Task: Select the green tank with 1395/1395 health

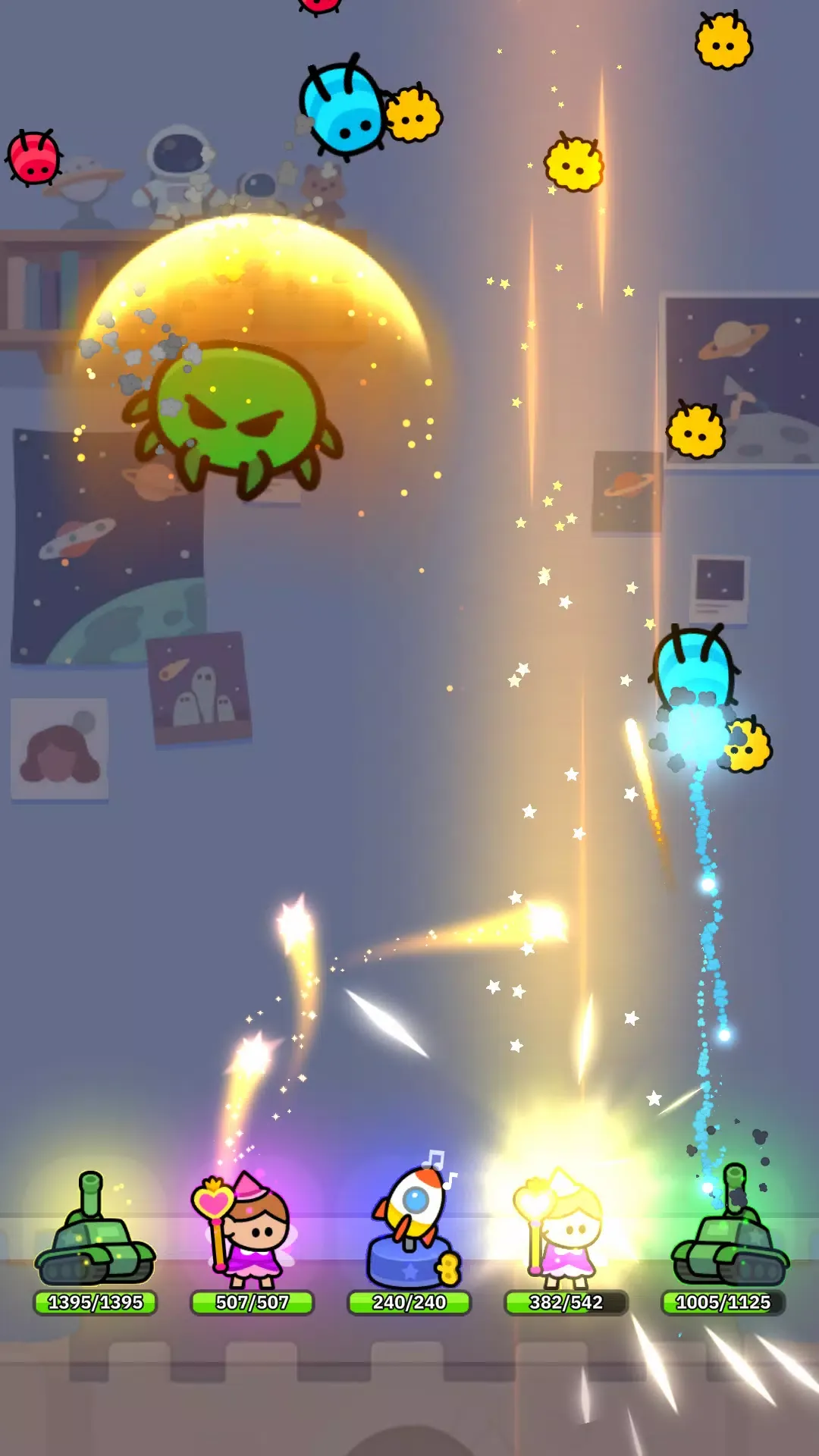Action: click(x=95, y=1230)
